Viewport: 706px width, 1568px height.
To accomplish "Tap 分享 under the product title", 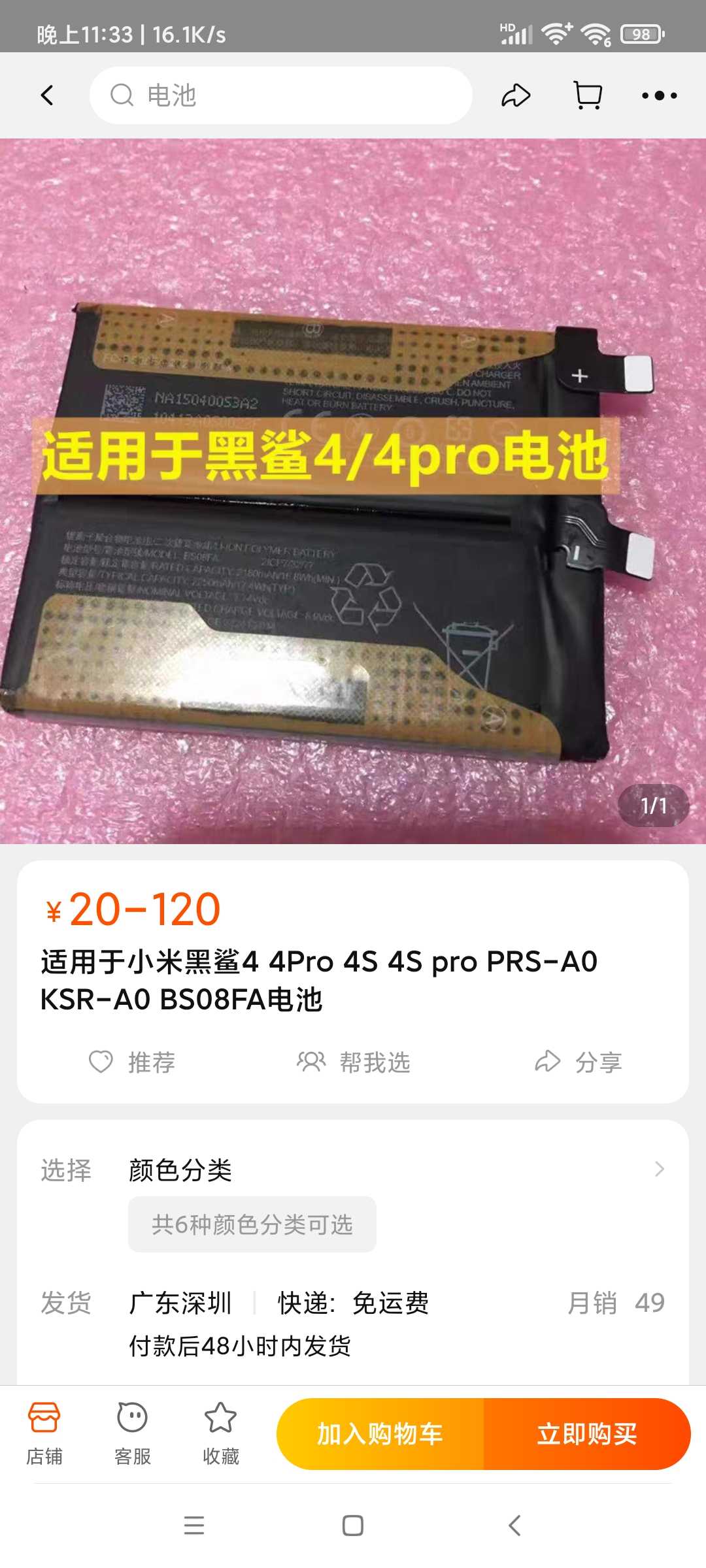I will pyautogui.click(x=578, y=1062).
